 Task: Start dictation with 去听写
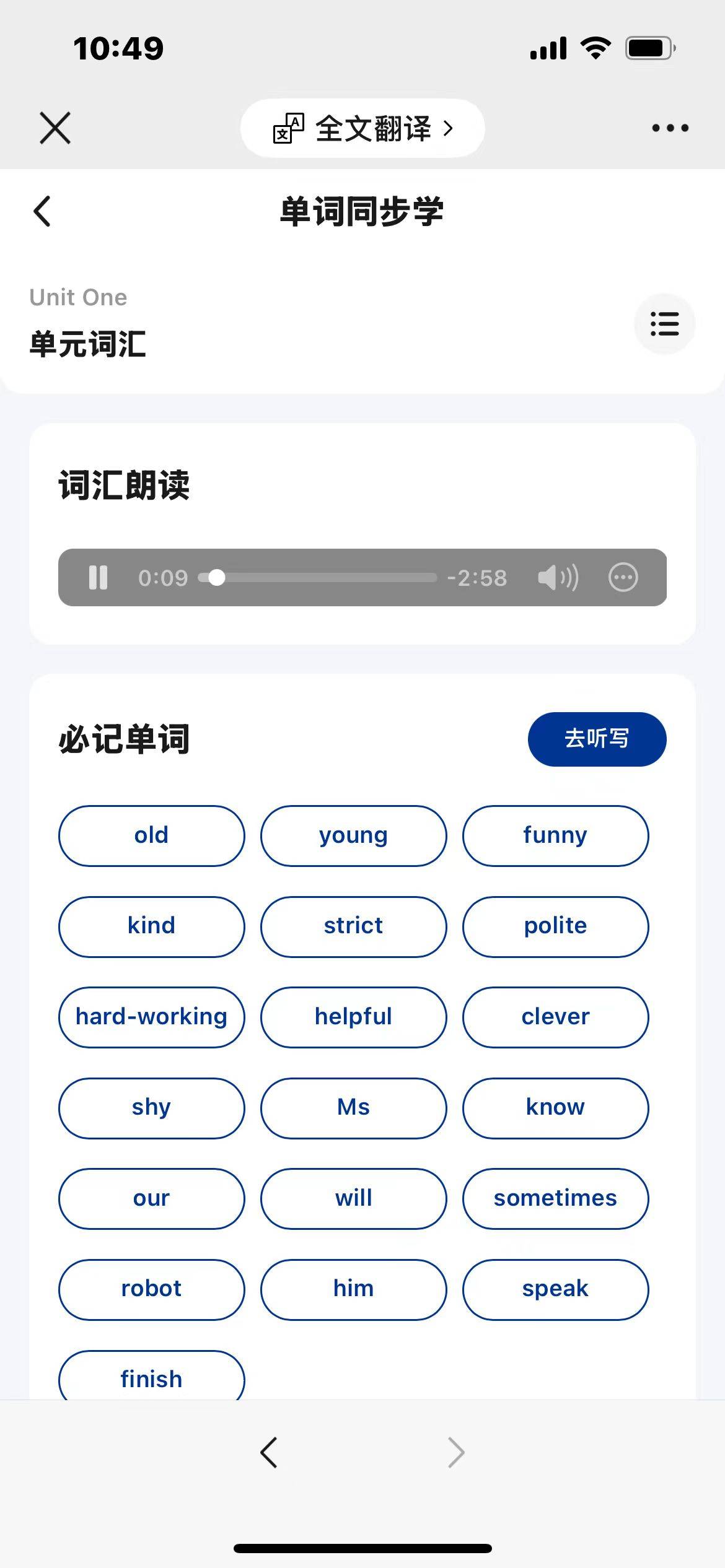(597, 739)
